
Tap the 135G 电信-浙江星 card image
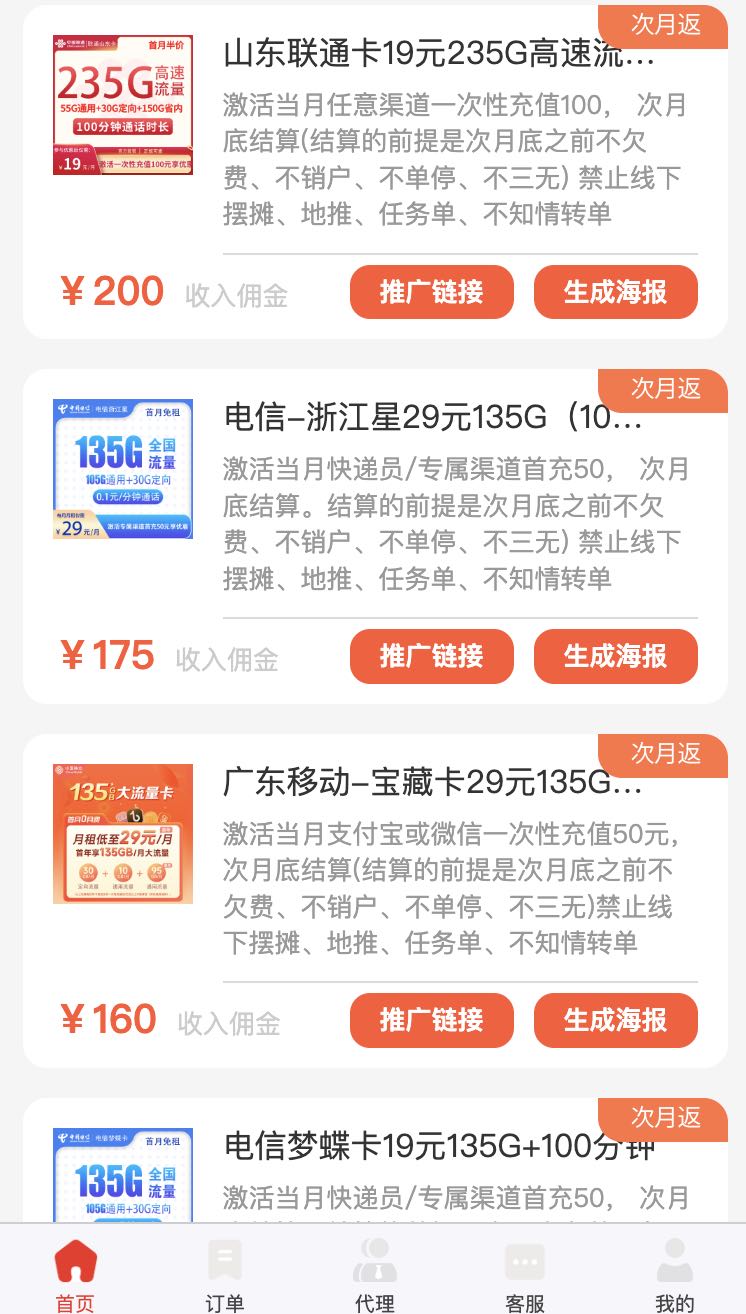123,469
